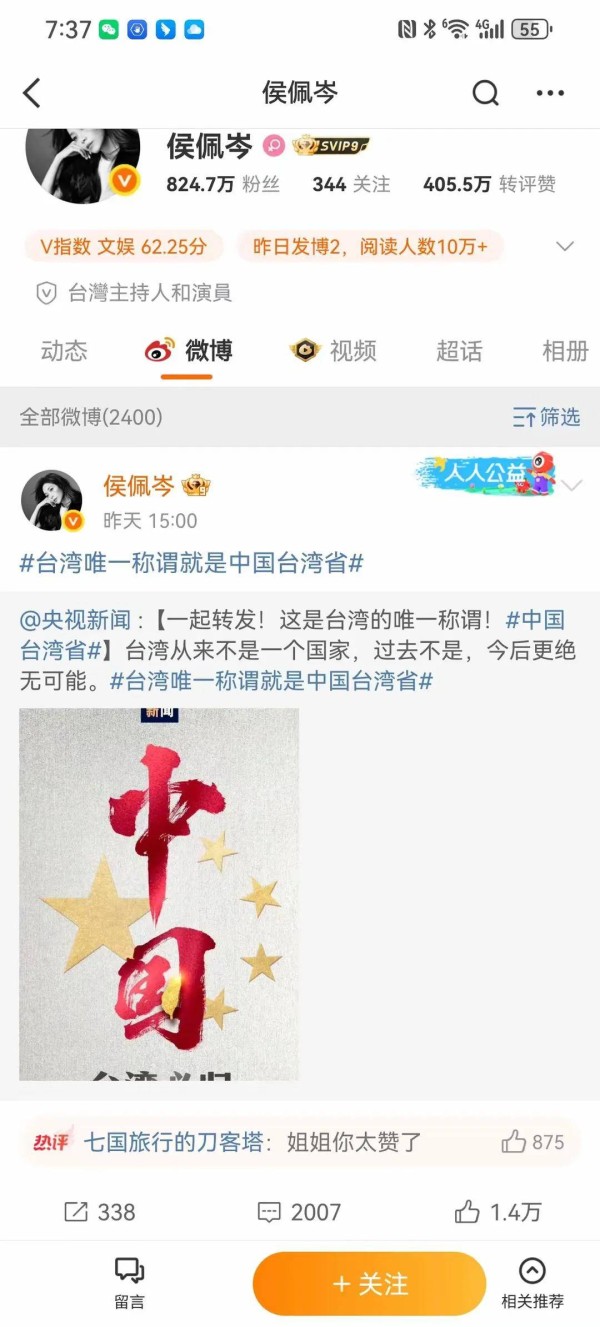Image resolution: width=600 pixels, height=1327 pixels.
Task: Open the @央视新闻 mention link
Action: 69,620
